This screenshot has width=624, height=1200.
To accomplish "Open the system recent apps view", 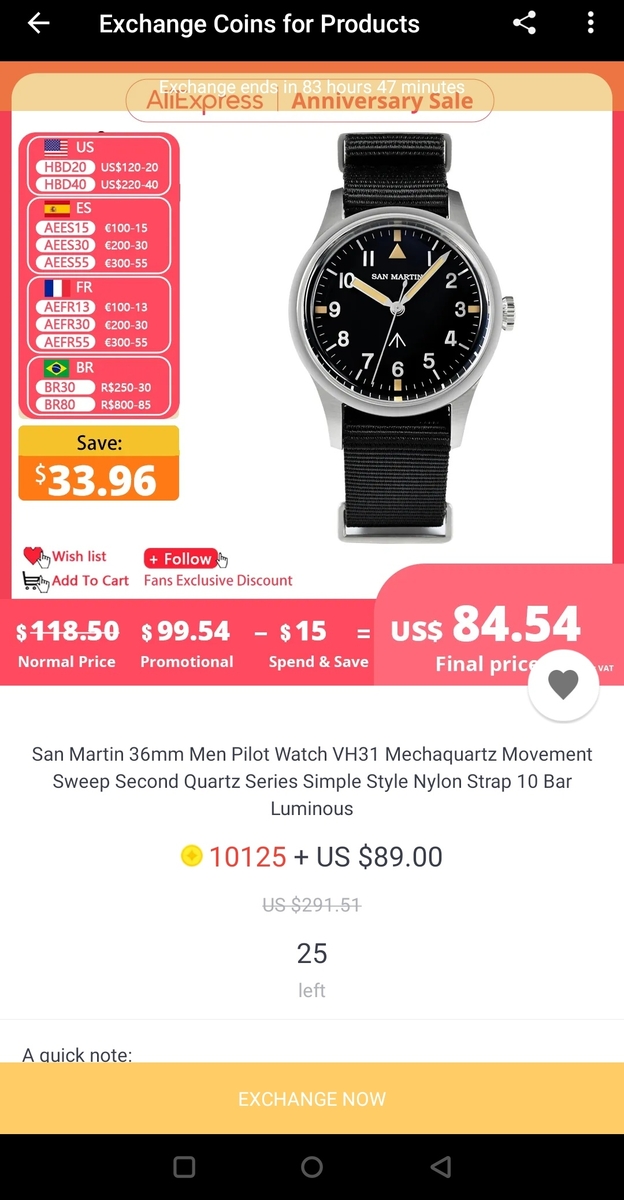I will click(184, 1167).
